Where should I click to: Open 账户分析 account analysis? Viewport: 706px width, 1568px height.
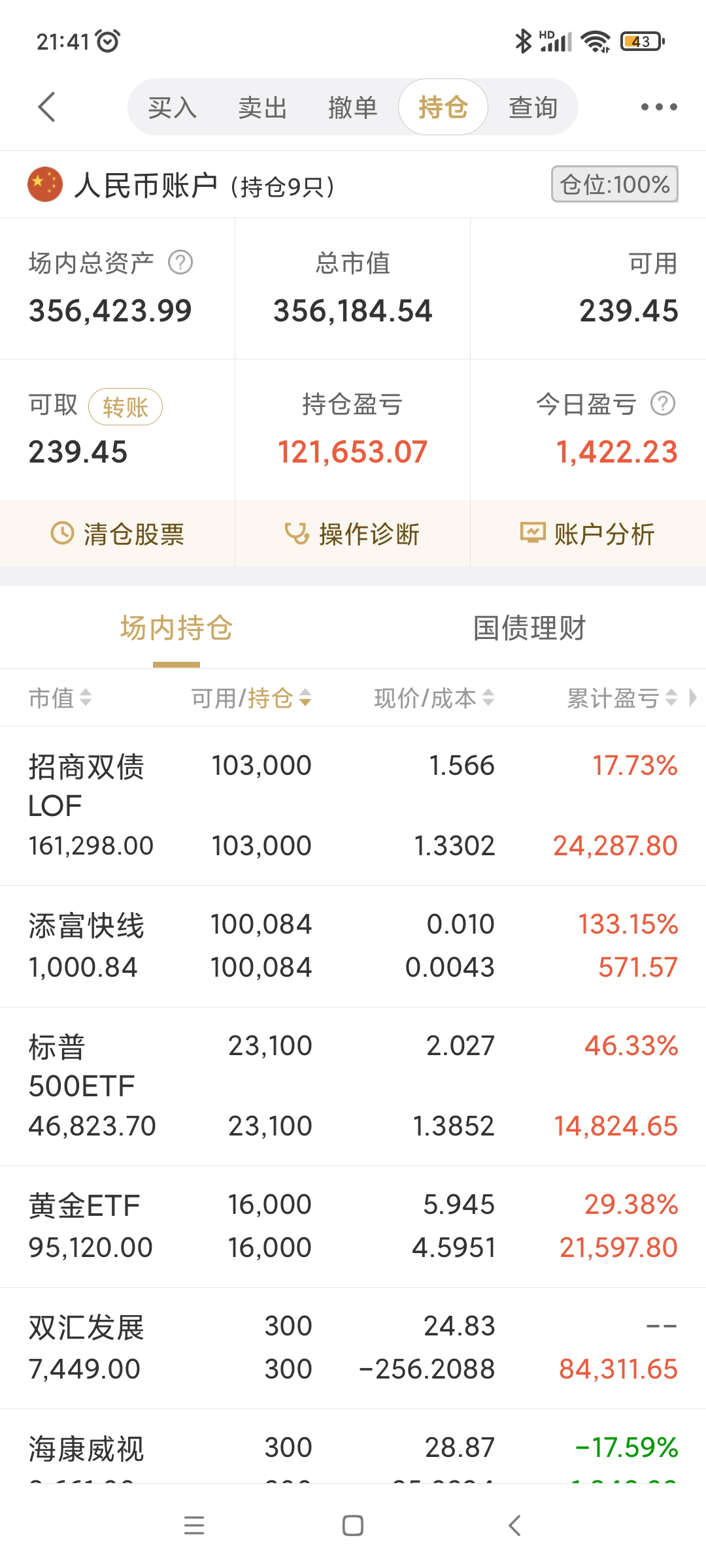[x=588, y=534]
